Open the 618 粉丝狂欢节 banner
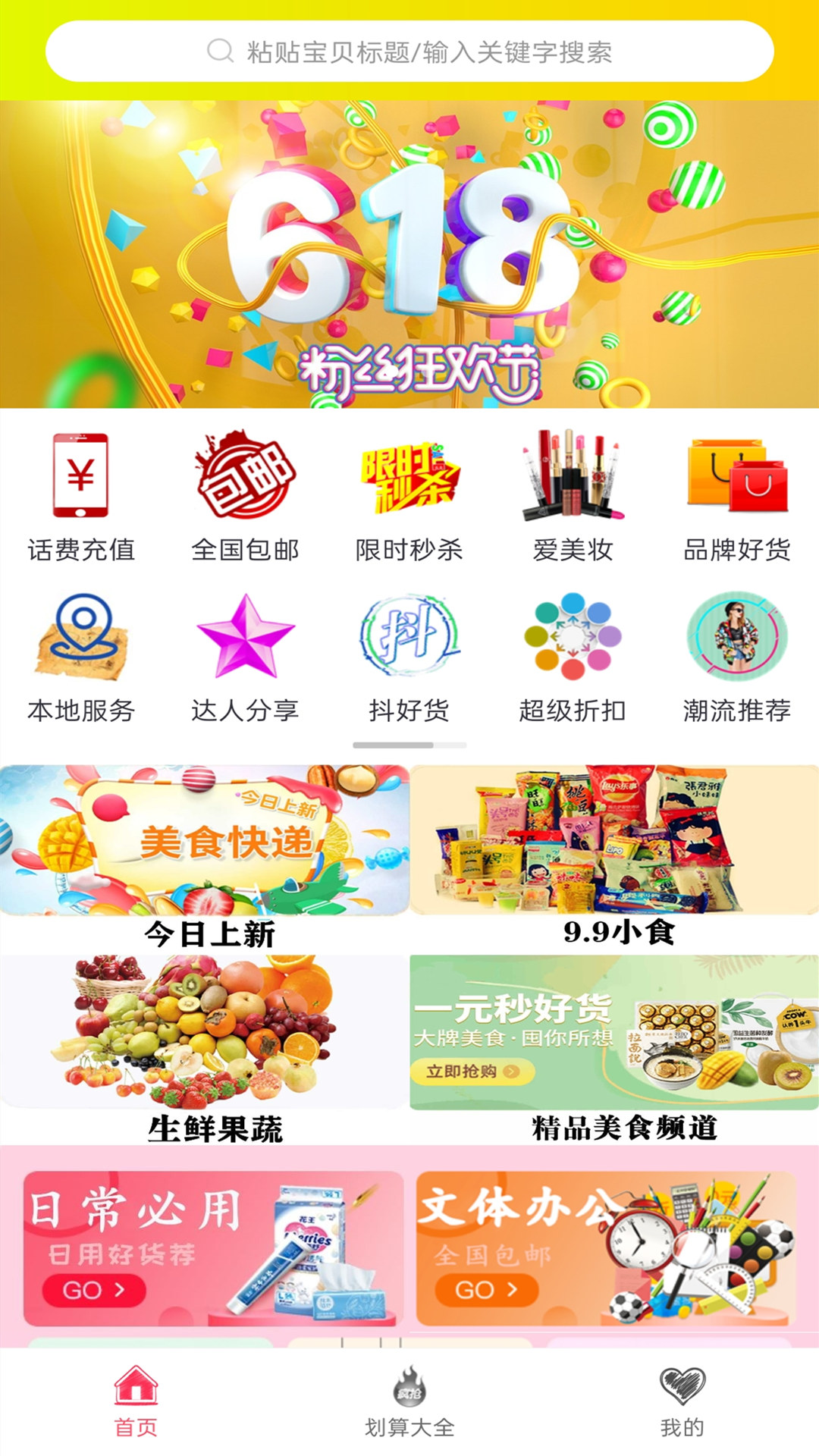 [409, 254]
